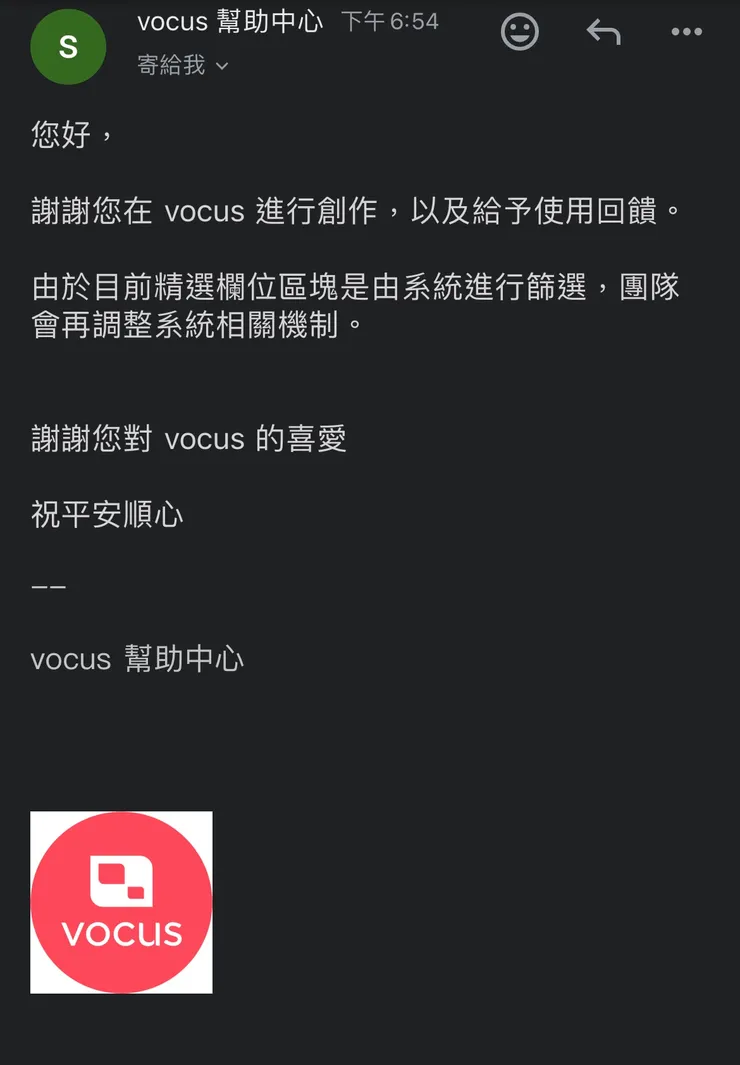Expand the 寄給我 recipient details
The height and width of the screenshot is (1065, 740).
tap(175, 65)
